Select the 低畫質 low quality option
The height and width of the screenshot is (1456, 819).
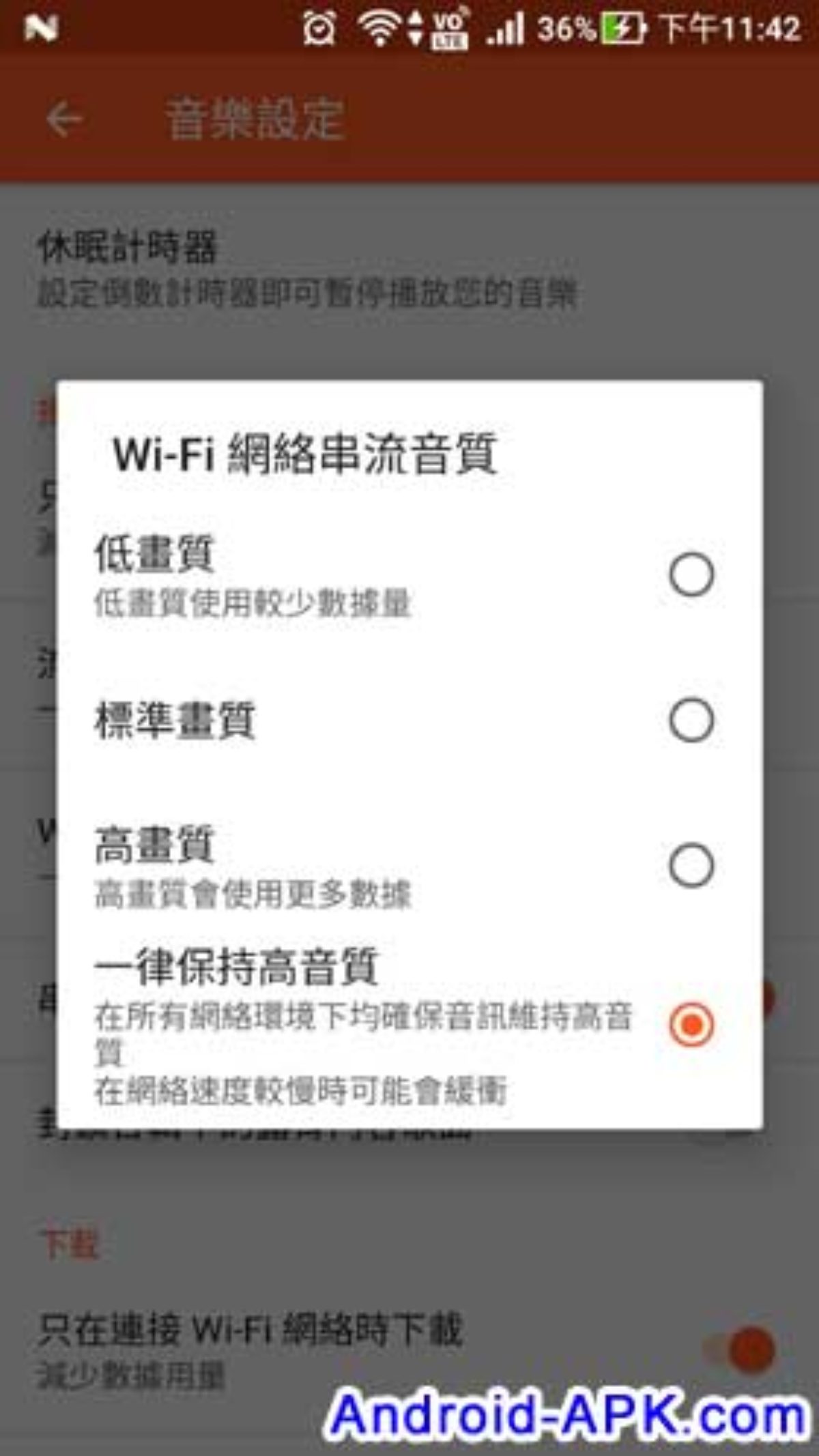(409, 575)
